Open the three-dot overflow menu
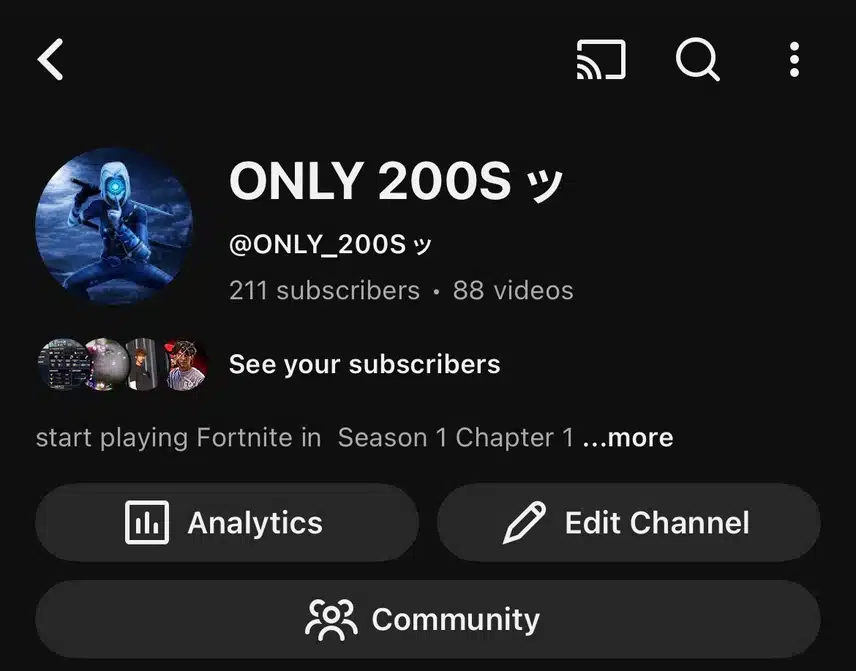This screenshot has height=671, width=856. point(794,60)
